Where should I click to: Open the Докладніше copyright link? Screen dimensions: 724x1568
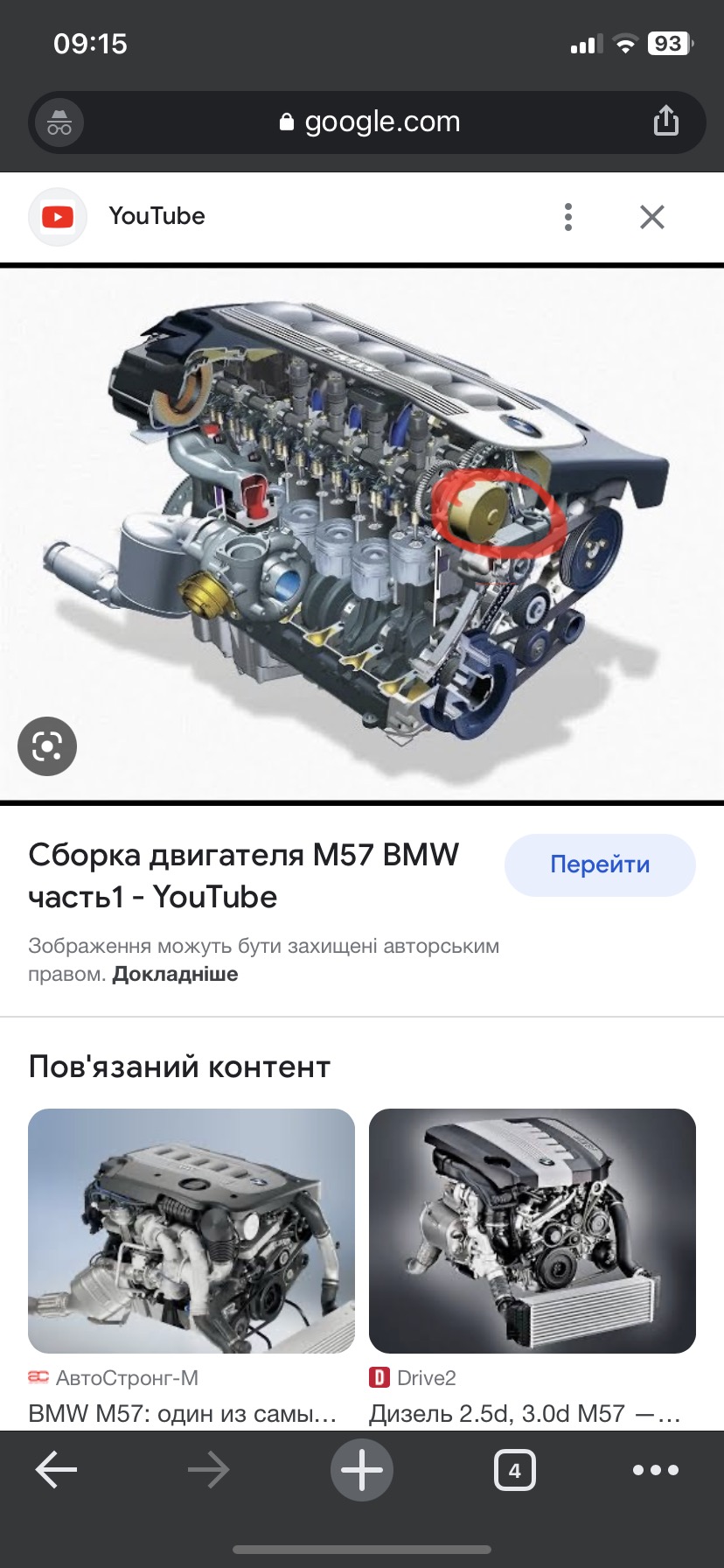(175, 974)
